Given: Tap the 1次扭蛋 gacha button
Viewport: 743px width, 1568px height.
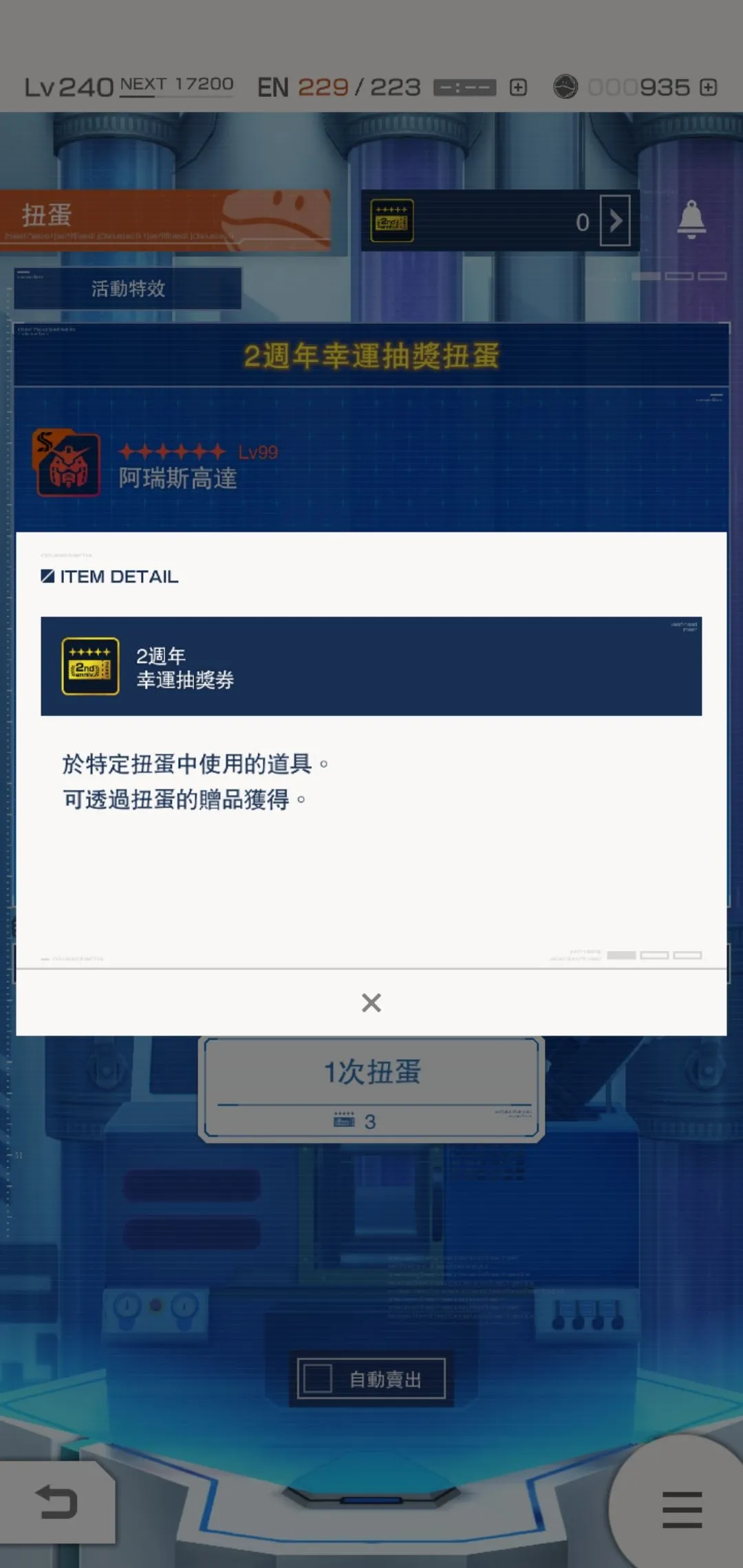Looking at the screenshot, I should click(x=371, y=1087).
